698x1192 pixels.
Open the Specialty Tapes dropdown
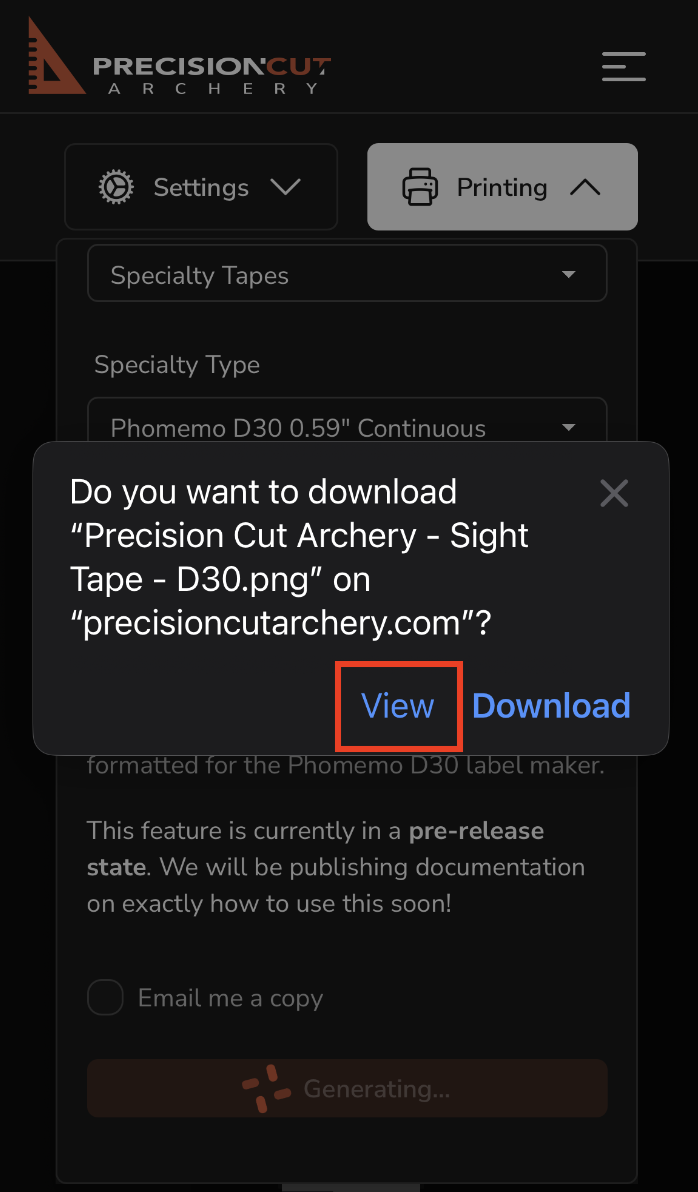347,274
